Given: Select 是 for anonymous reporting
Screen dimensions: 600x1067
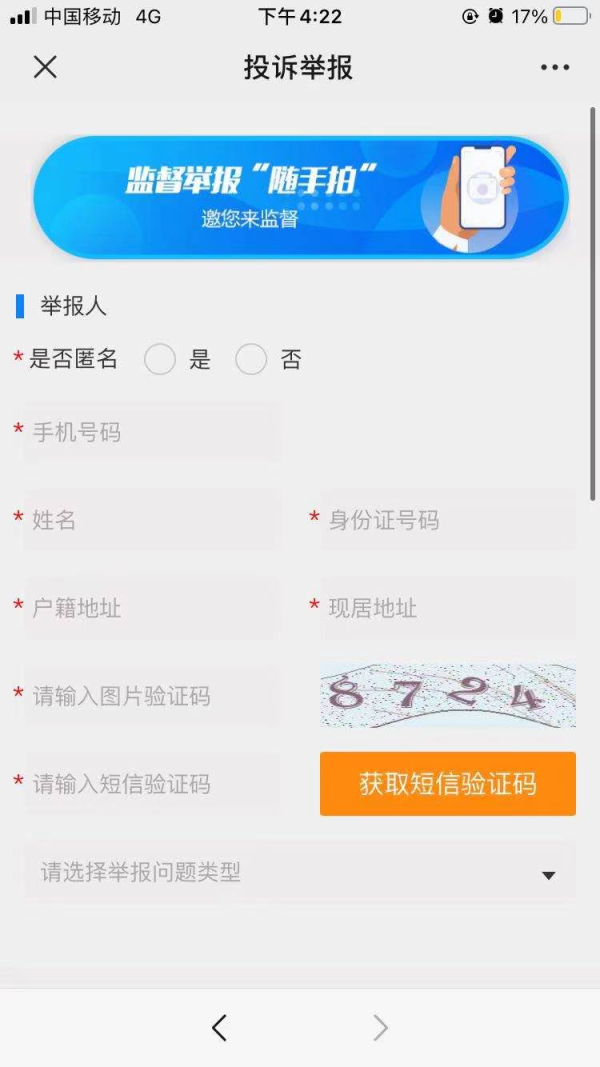Looking at the screenshot, I should 160,360.
